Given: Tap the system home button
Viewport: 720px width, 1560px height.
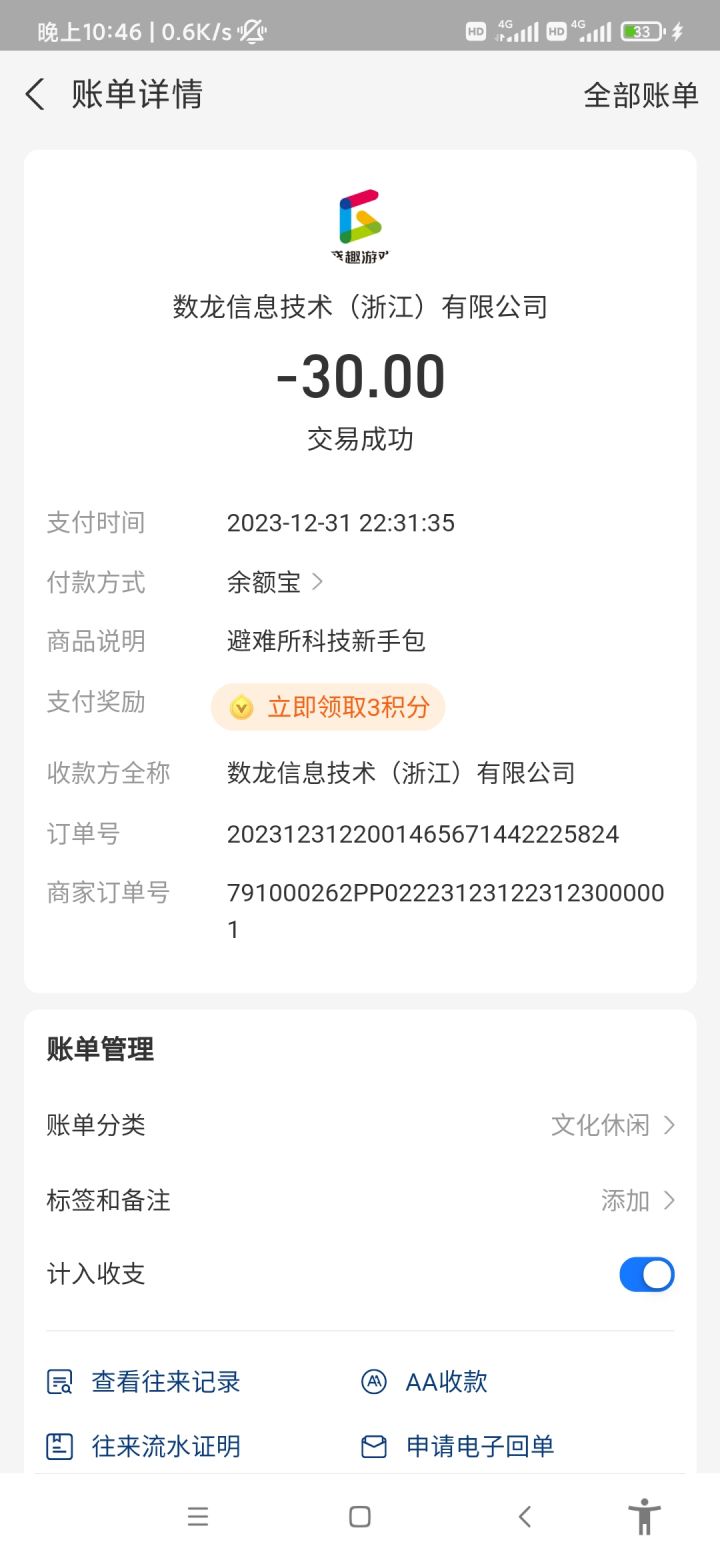Looking at the screenshot, I should [360, 1517].
